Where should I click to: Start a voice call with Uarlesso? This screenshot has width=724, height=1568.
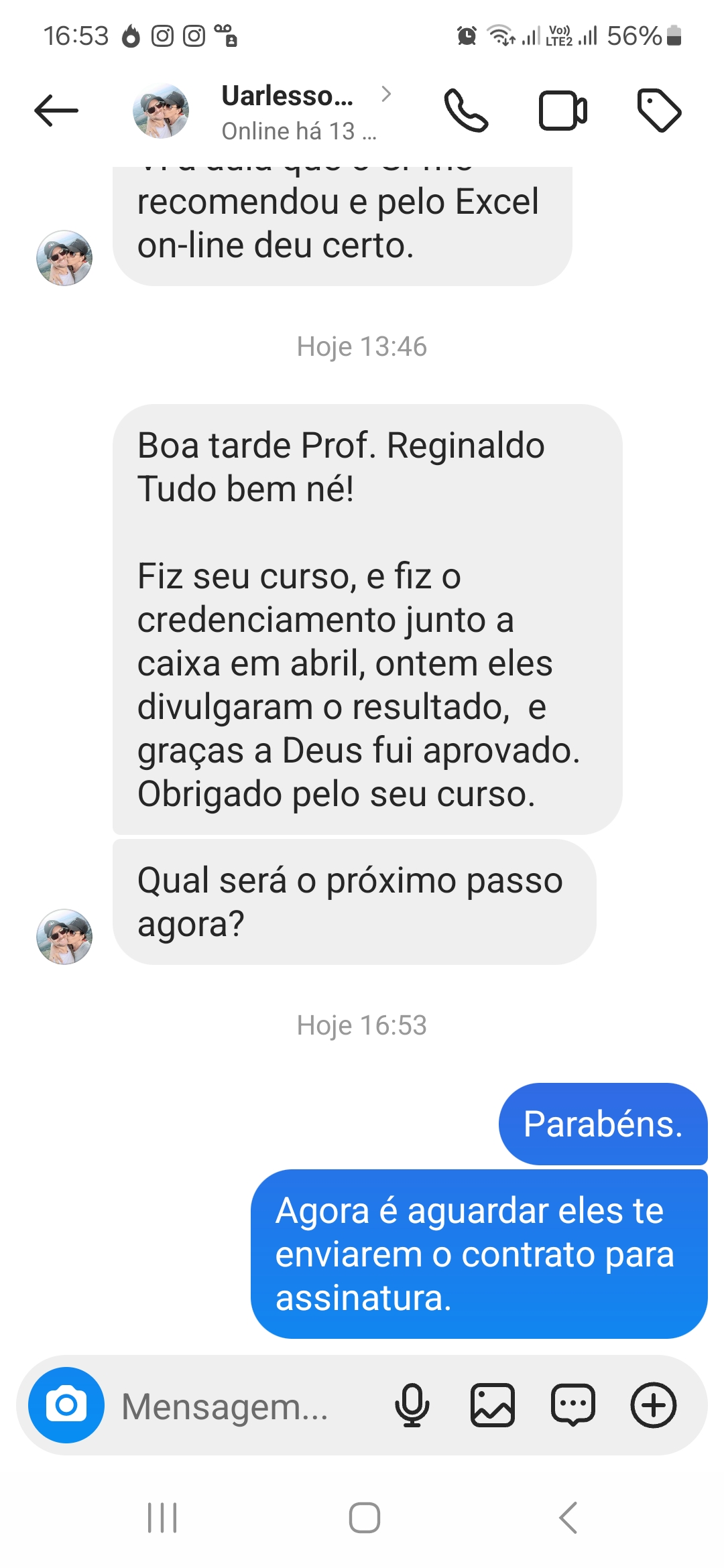466,111
